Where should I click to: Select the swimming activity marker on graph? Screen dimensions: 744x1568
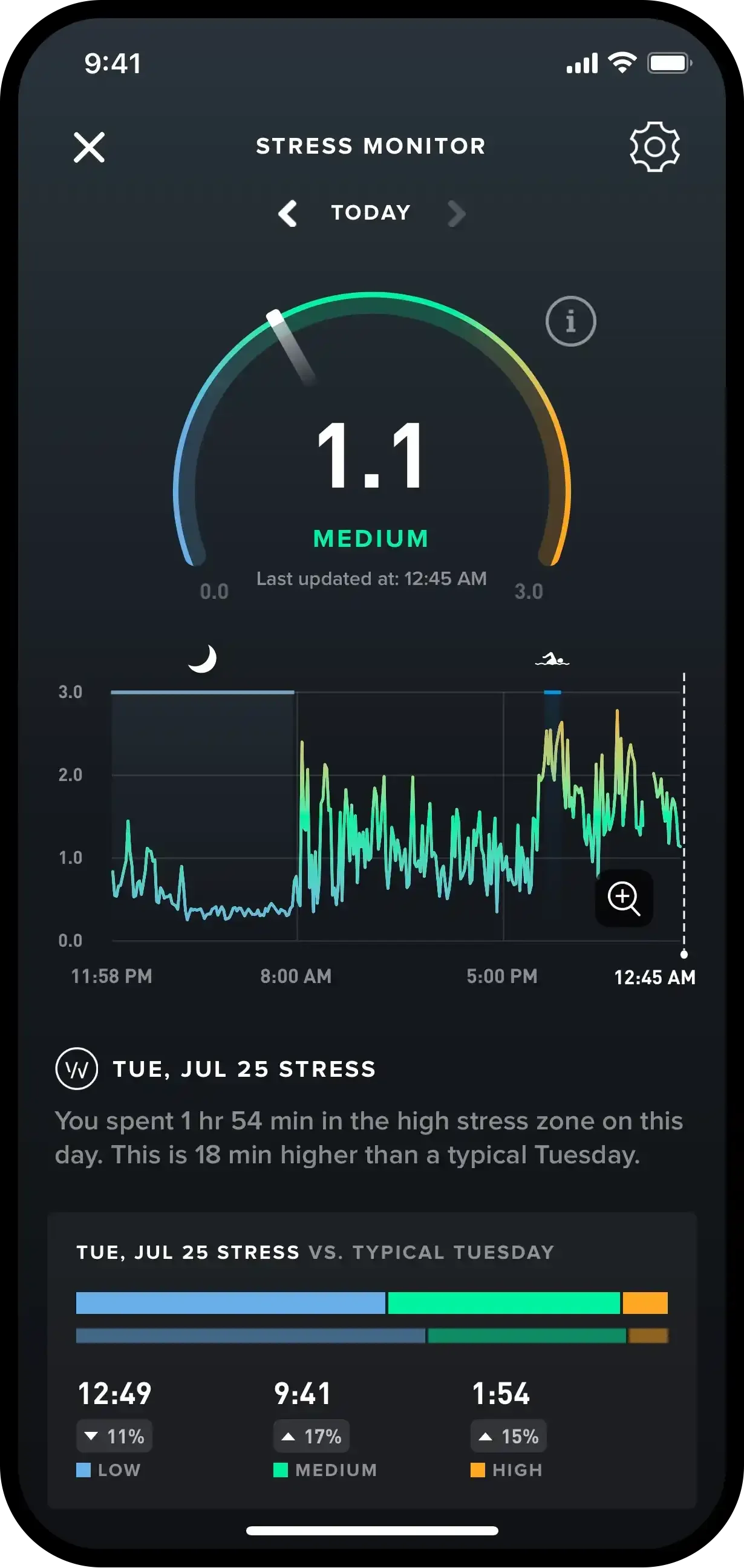(552, 660)
